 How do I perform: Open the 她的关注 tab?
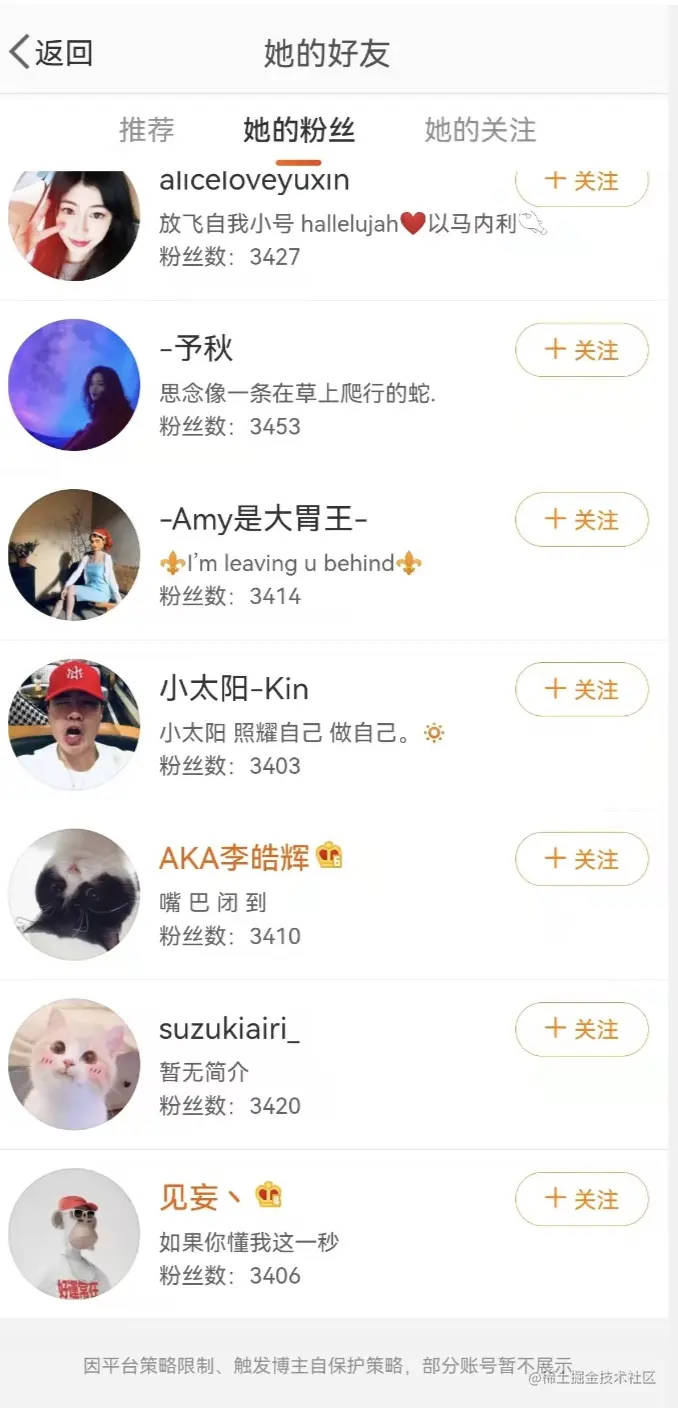click(480, 130)
